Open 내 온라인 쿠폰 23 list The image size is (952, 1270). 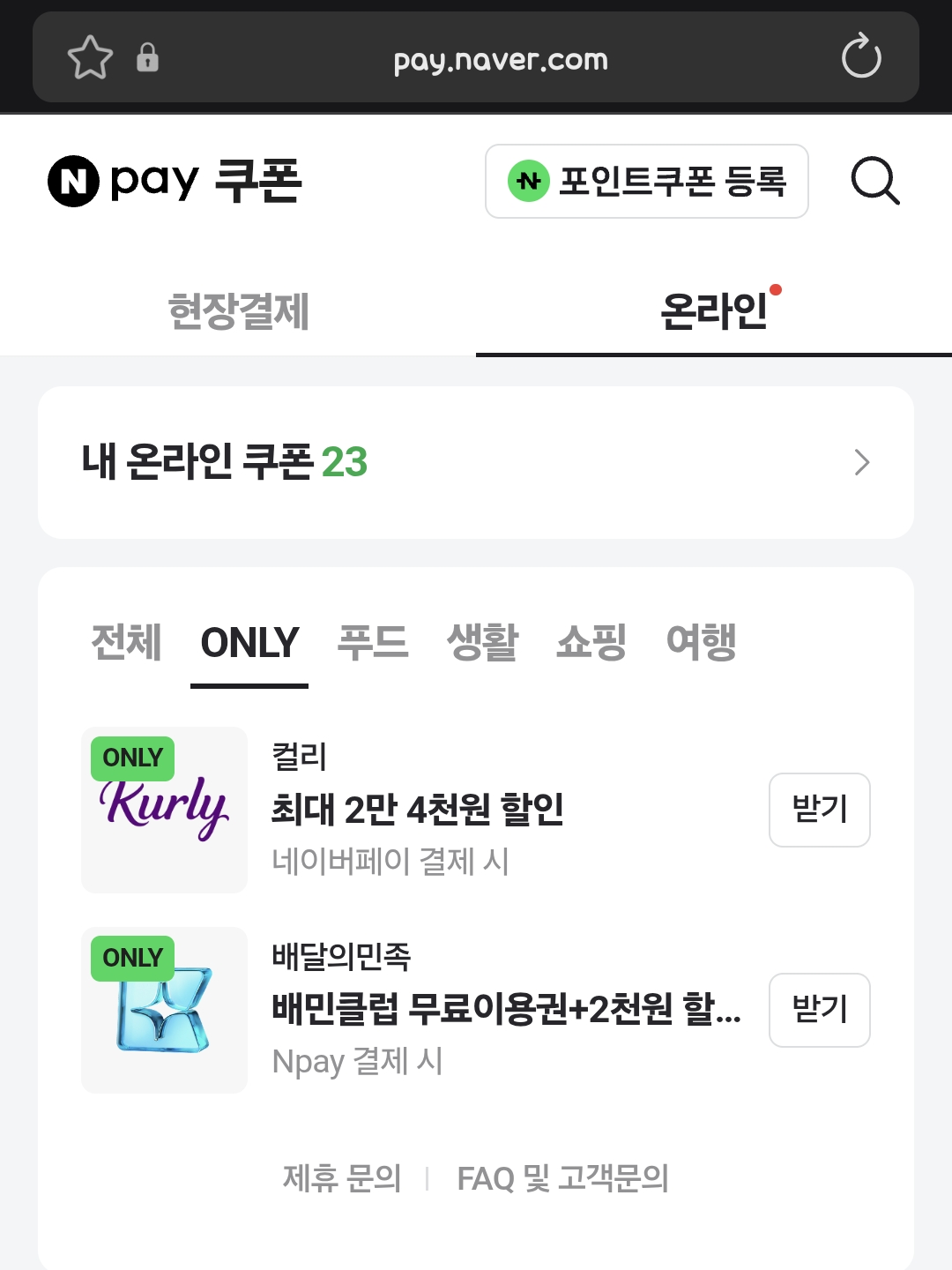[476, 462]
